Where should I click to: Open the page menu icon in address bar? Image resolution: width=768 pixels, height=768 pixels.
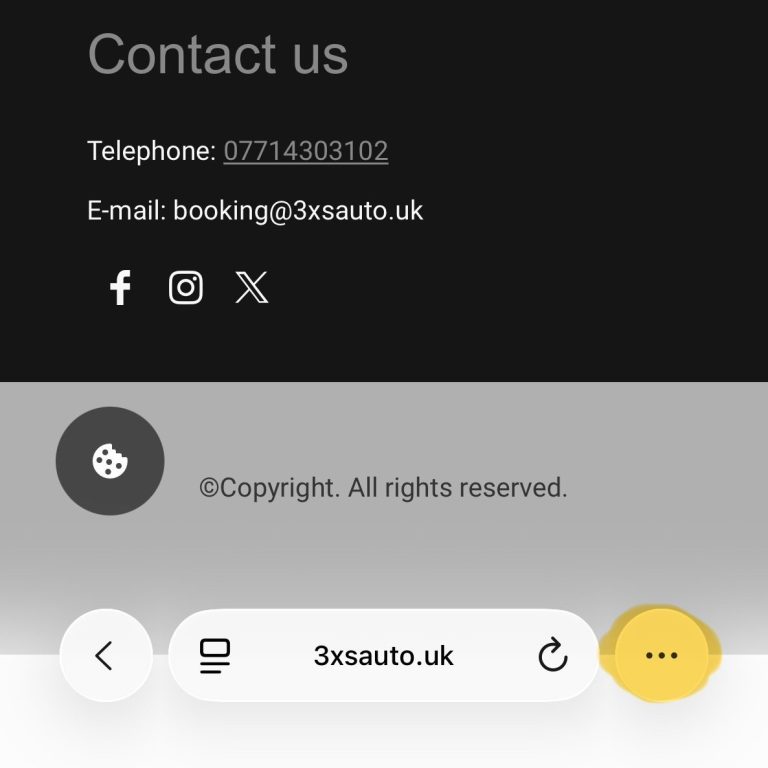(215, 656)
